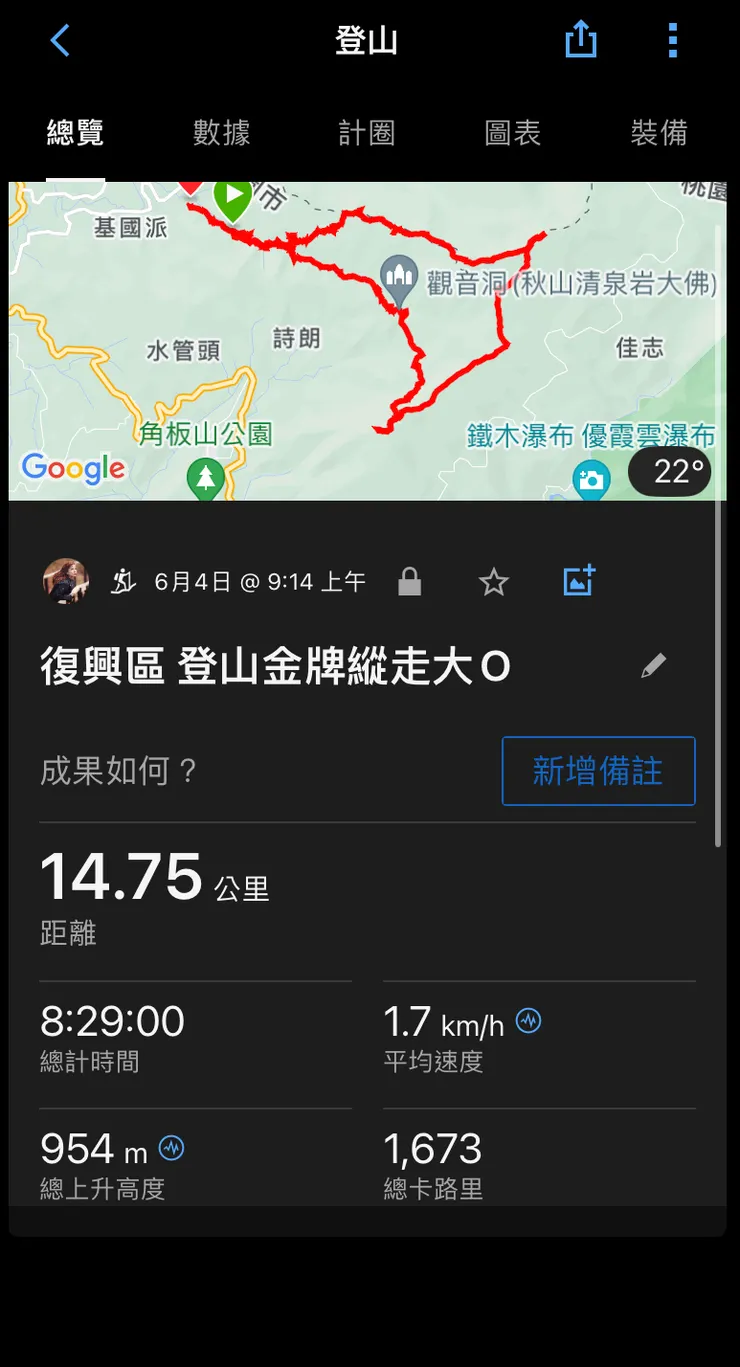Open the 22° weather details badge
The image size is (740, 1367).
tap(669, 470)
